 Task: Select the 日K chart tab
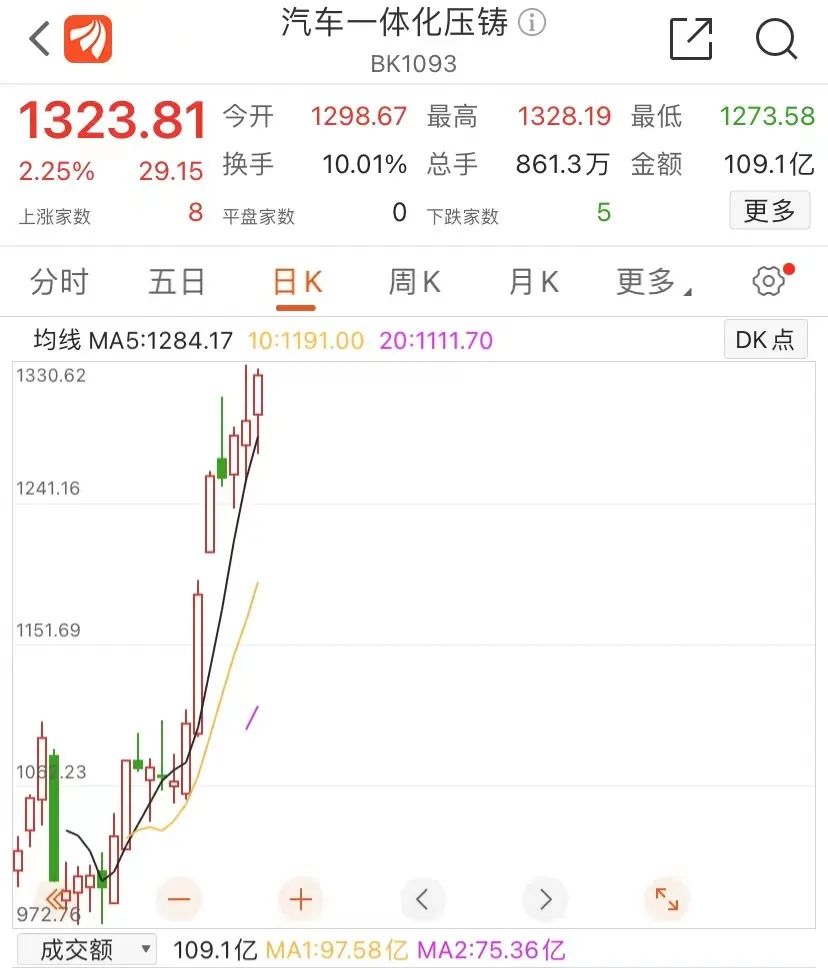[x=297, y=283]
